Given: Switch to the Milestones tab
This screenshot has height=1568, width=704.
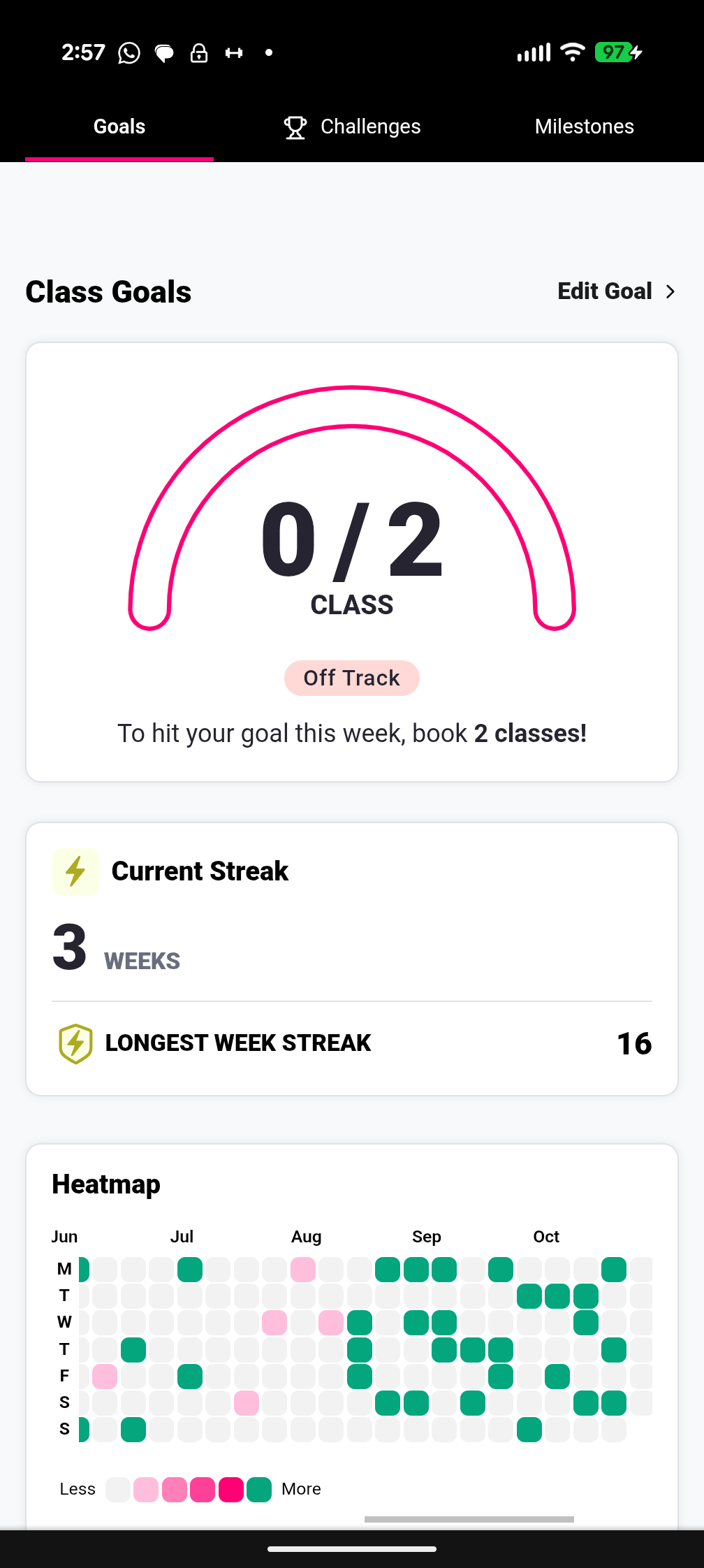Looking at the screenshot, I should pos(584,126).
